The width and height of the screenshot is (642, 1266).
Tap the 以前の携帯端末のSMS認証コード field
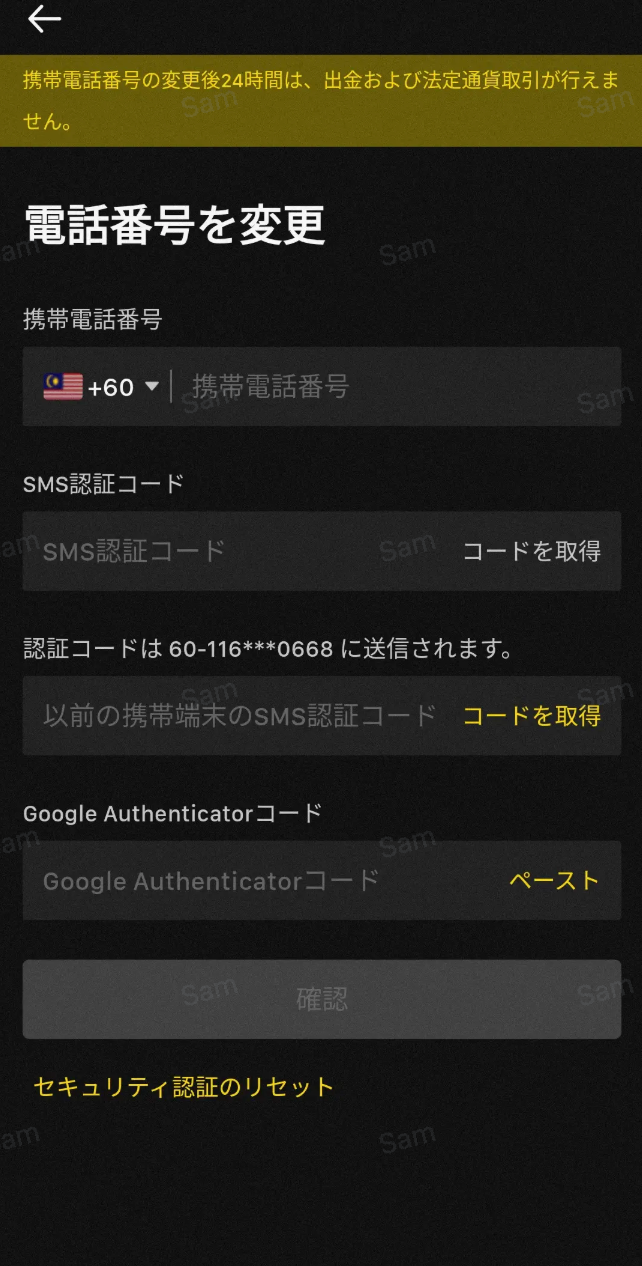(x=240, y=715)
